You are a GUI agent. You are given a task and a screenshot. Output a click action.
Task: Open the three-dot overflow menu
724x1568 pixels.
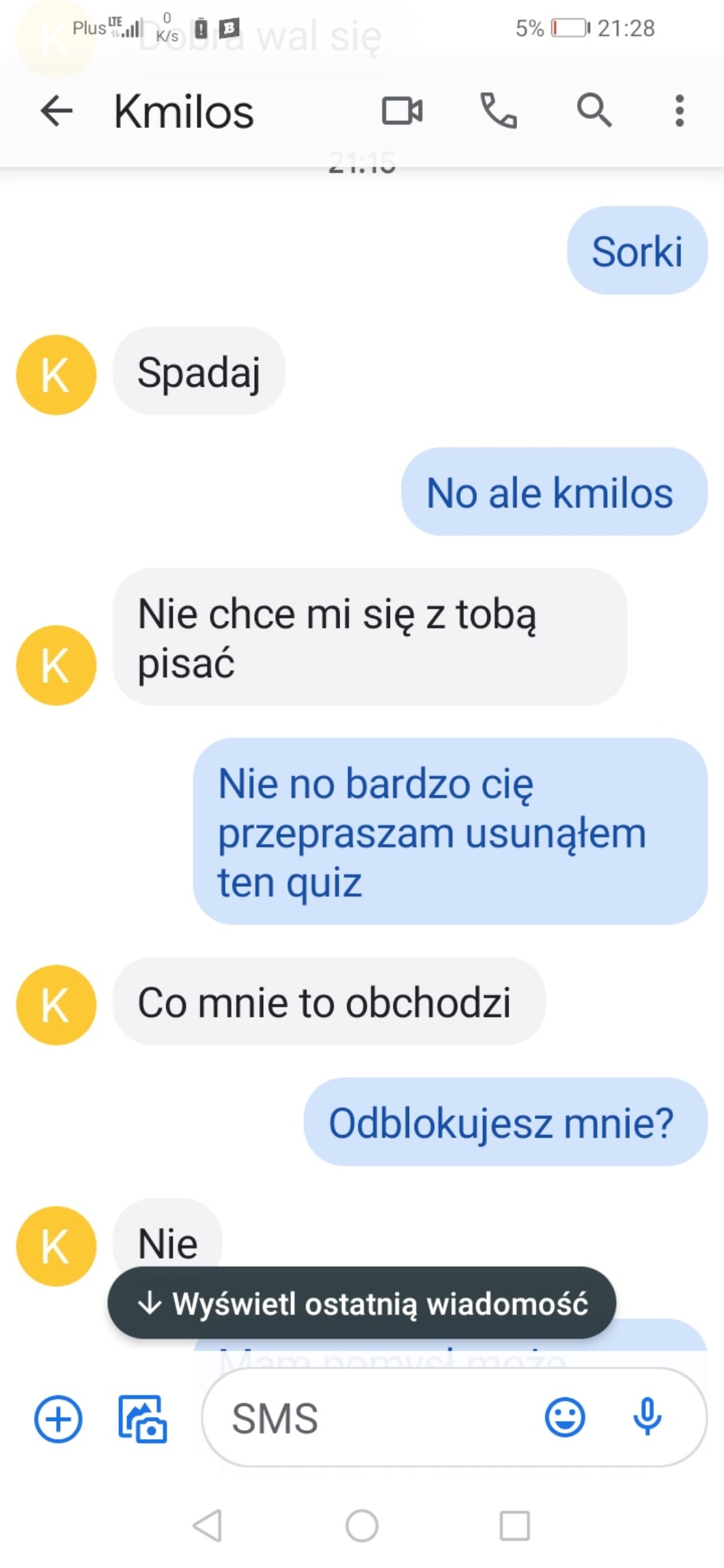679,111
